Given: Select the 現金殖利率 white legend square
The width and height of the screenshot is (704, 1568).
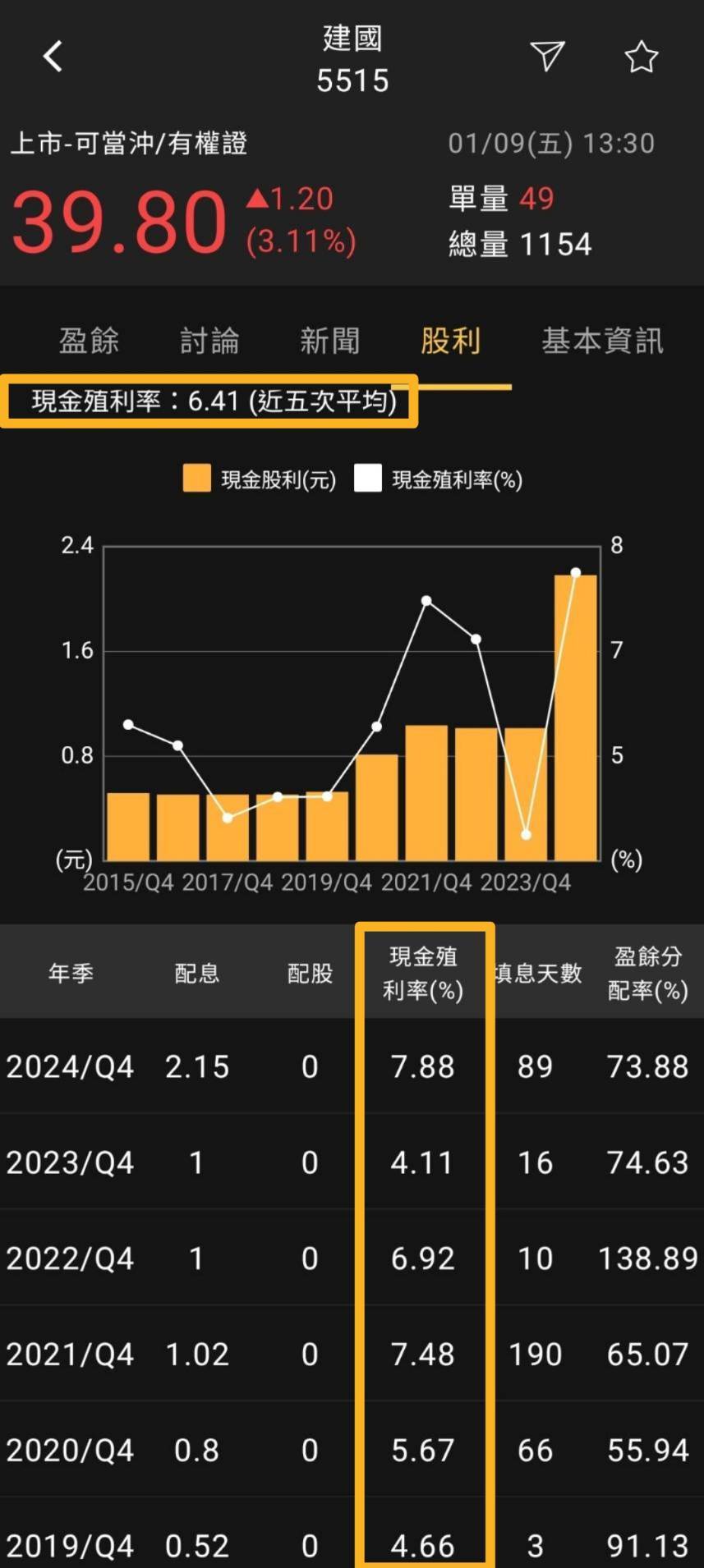Looking at the screenshot, I should pyautogui.click(x=367, y=478).
